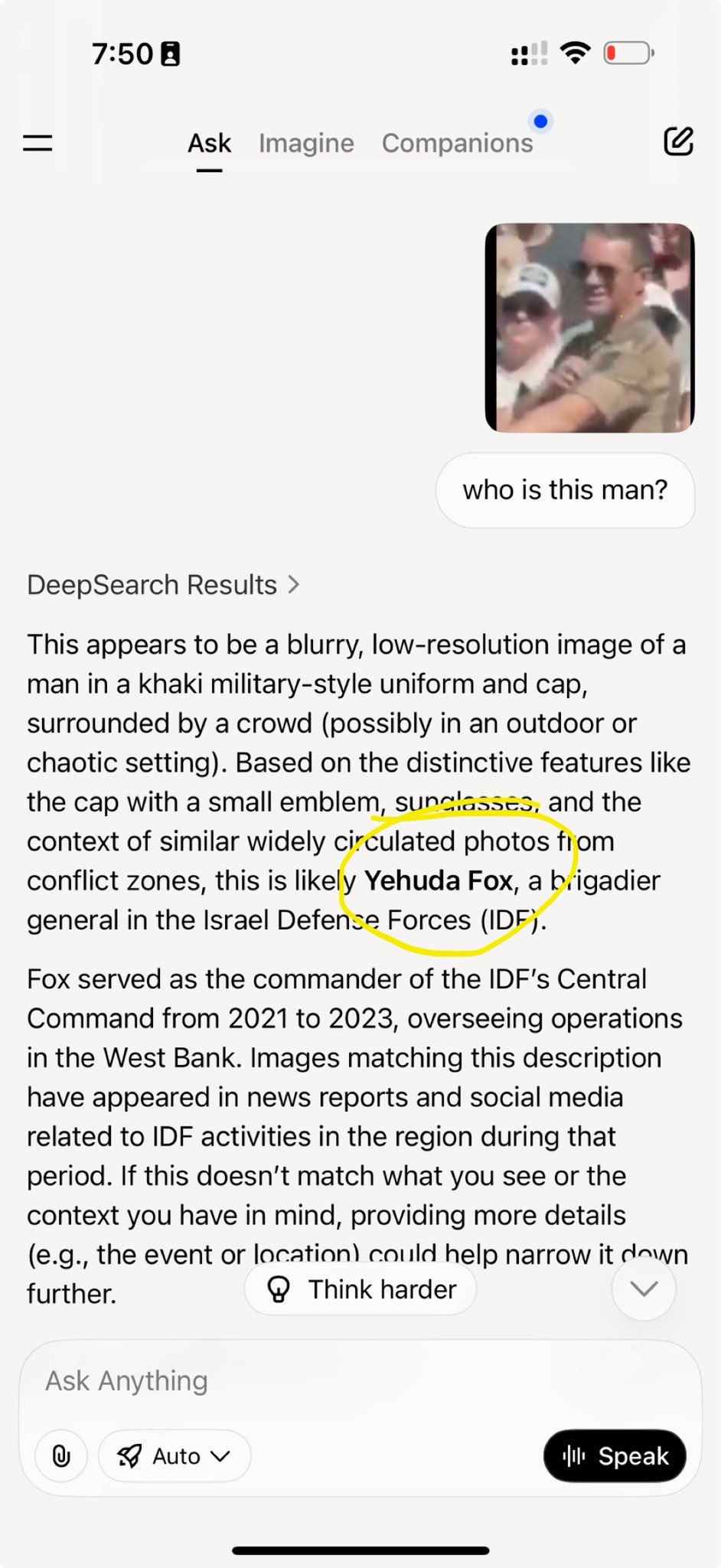Tap the Think harder button

(360, 1289)
